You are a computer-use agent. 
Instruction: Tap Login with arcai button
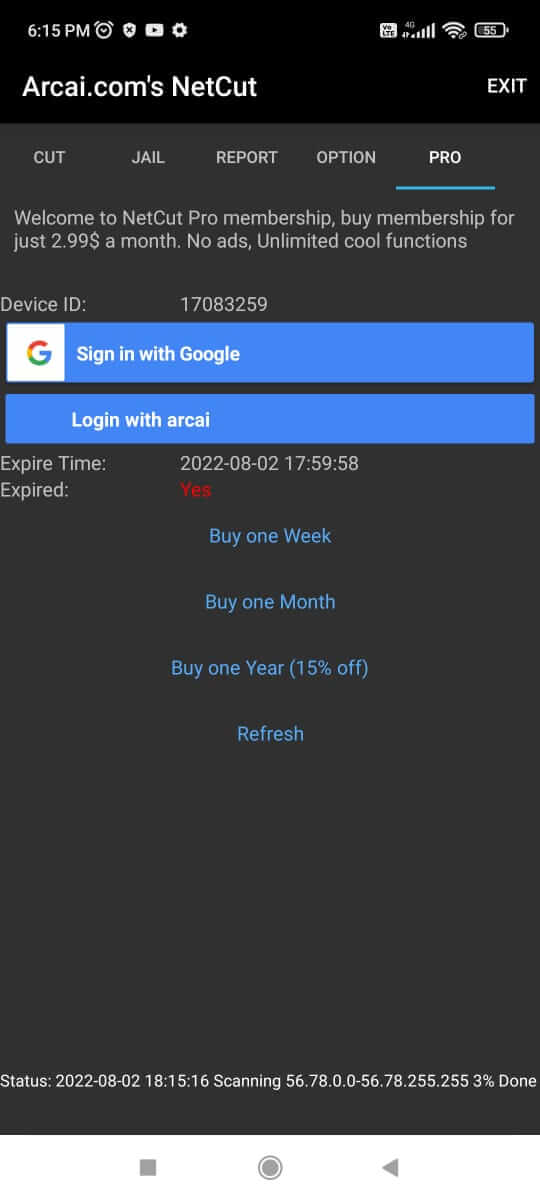(x=270, y=419)
